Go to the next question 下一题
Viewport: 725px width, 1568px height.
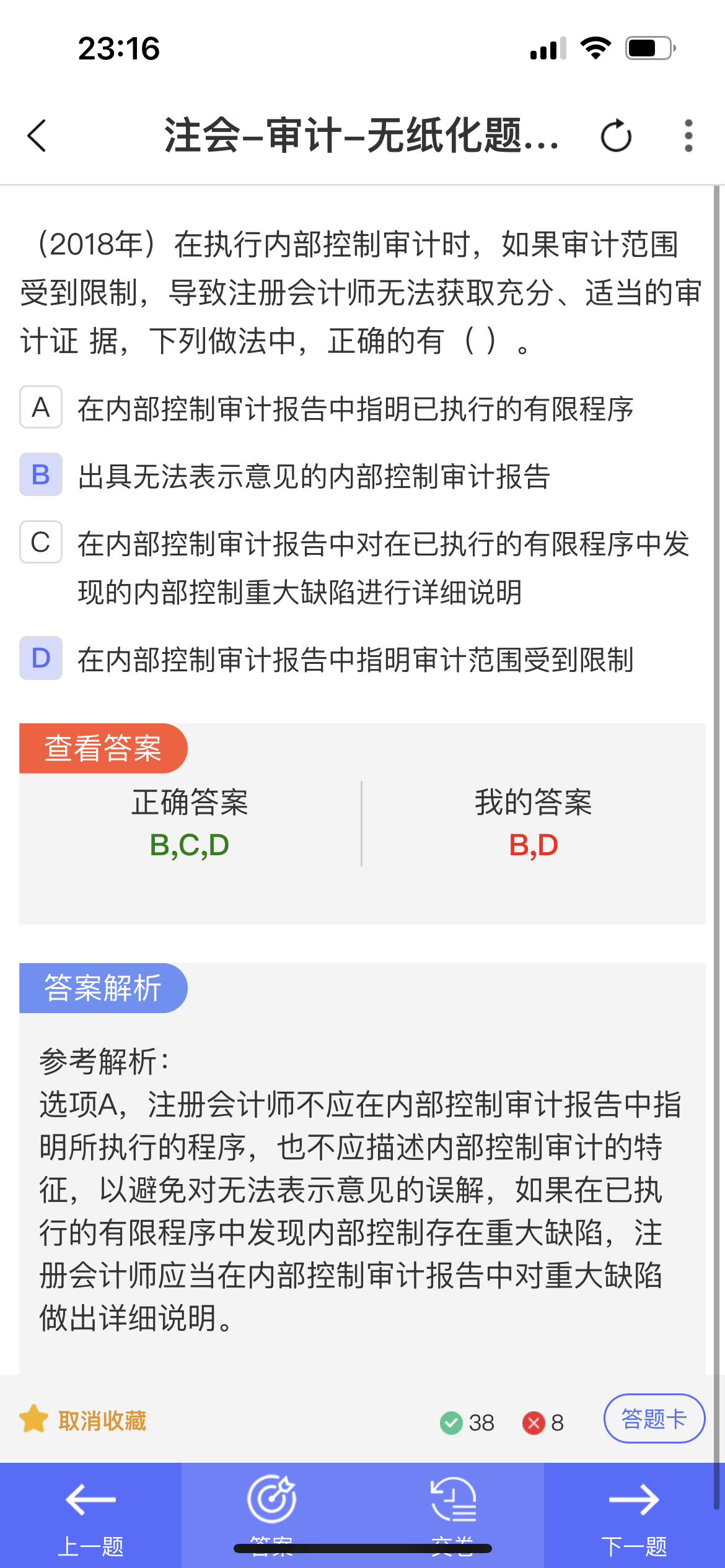(635, 1515)
